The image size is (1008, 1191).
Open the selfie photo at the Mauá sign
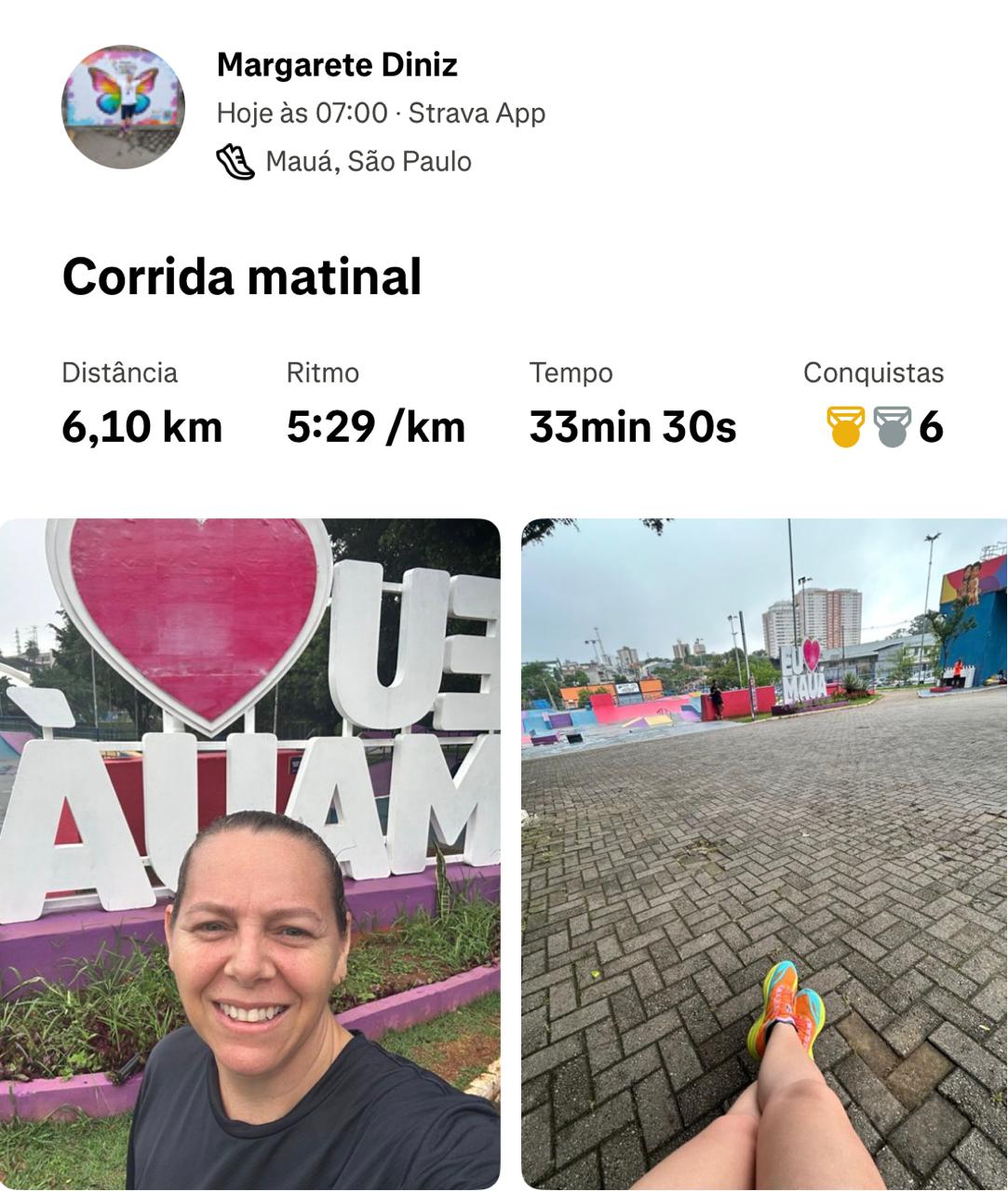(x=250, y=852)
